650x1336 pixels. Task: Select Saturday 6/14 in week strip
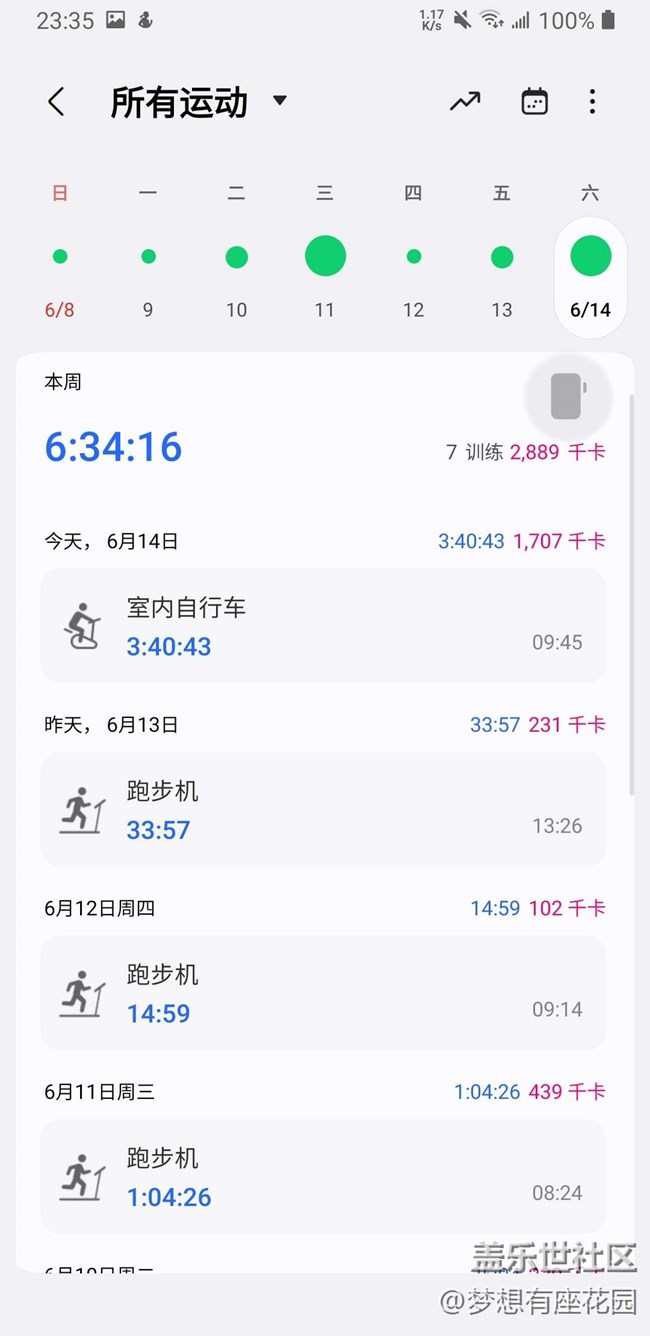[590, 277]
